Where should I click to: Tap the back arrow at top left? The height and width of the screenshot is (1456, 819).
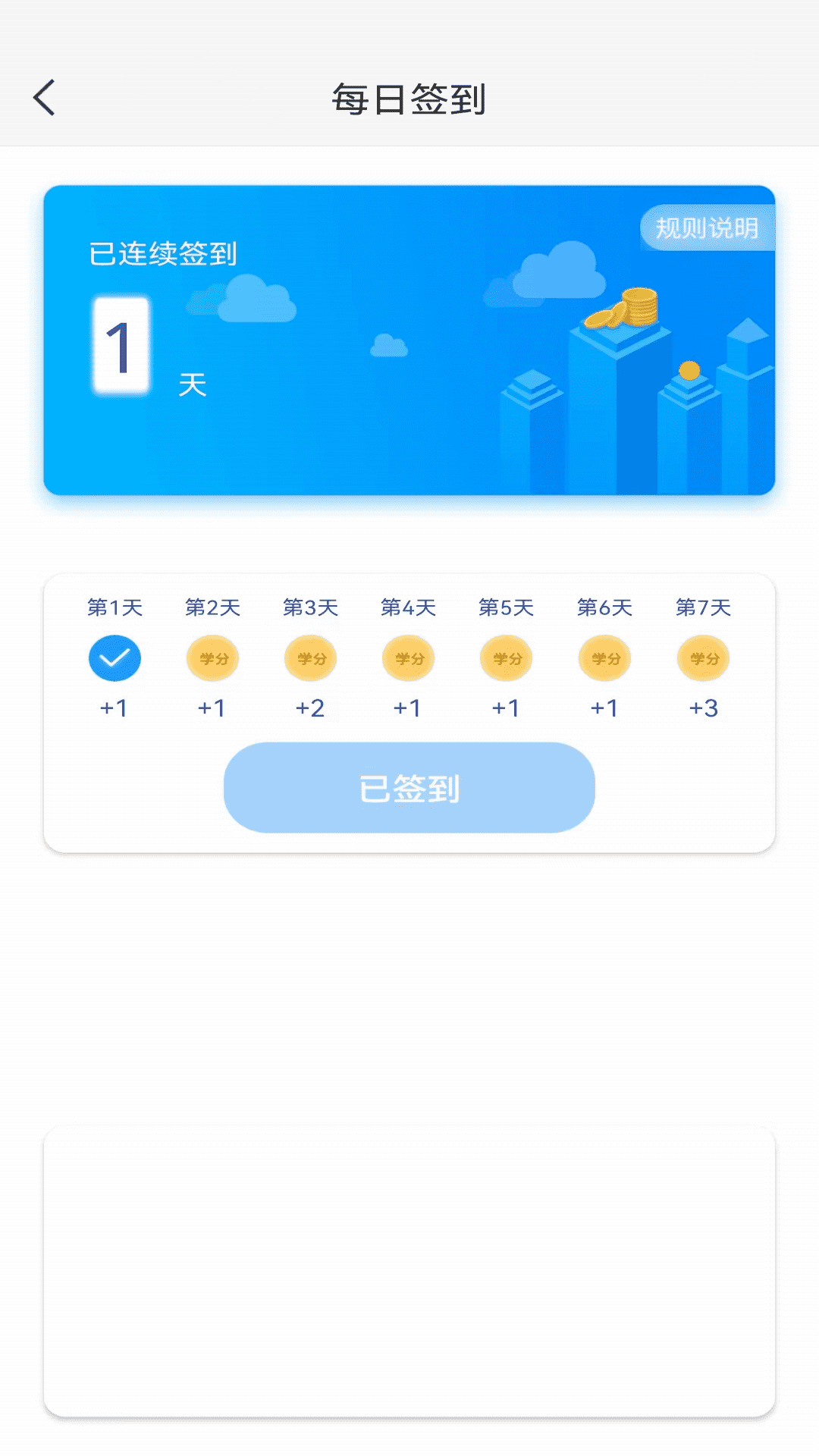(43, 97)
